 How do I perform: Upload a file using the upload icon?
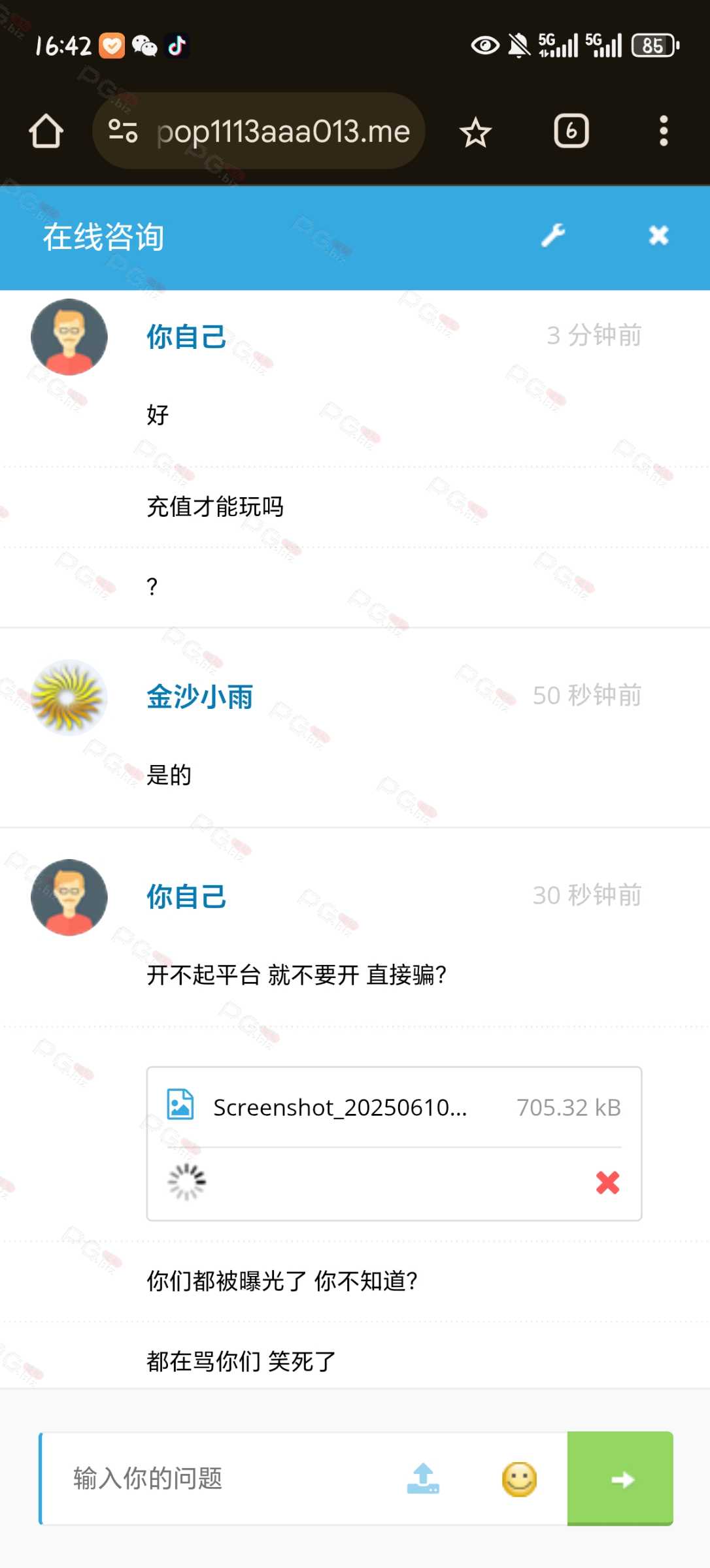click(x=423, y=1478)
